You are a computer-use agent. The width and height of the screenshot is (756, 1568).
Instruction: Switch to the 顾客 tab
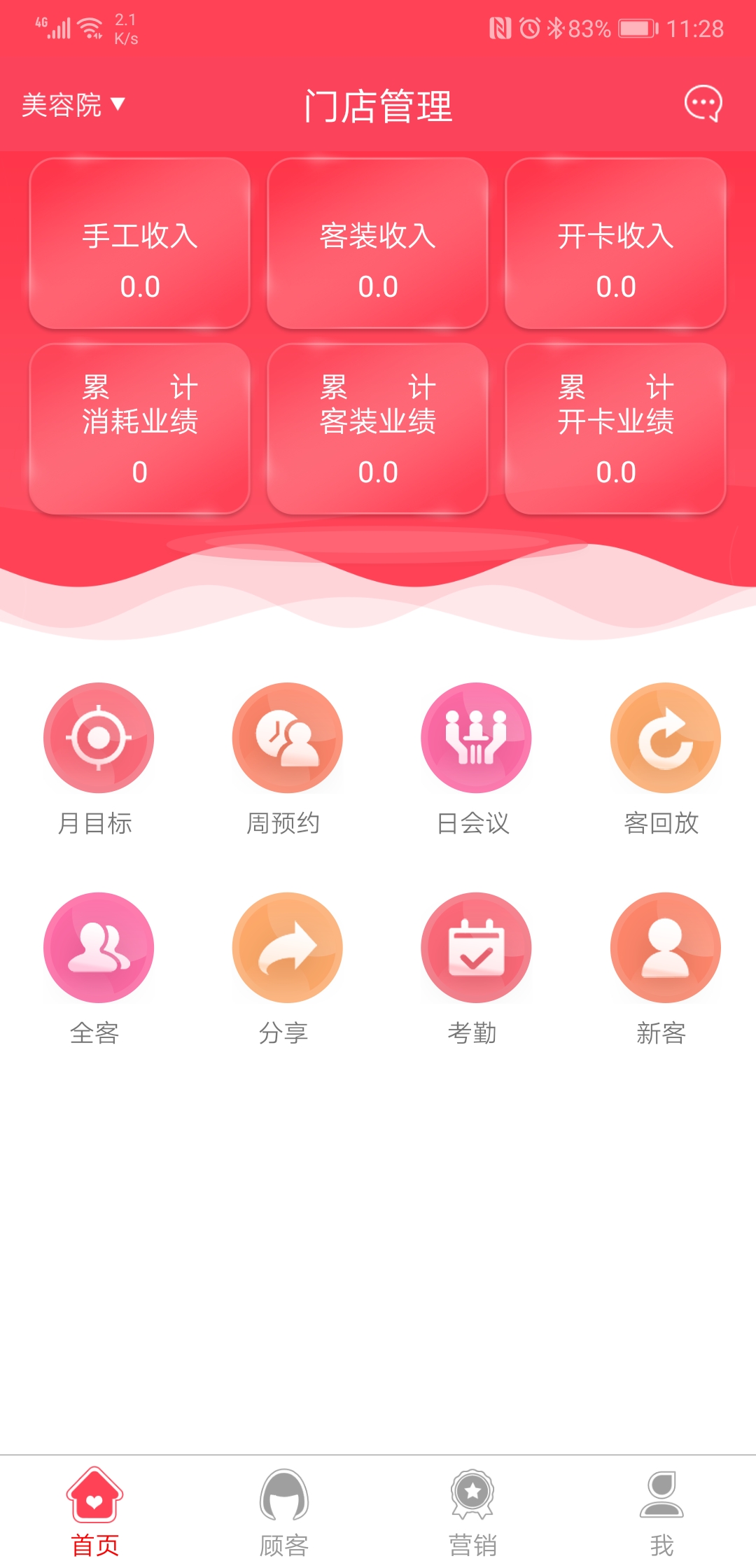(x=284, y=1512)
